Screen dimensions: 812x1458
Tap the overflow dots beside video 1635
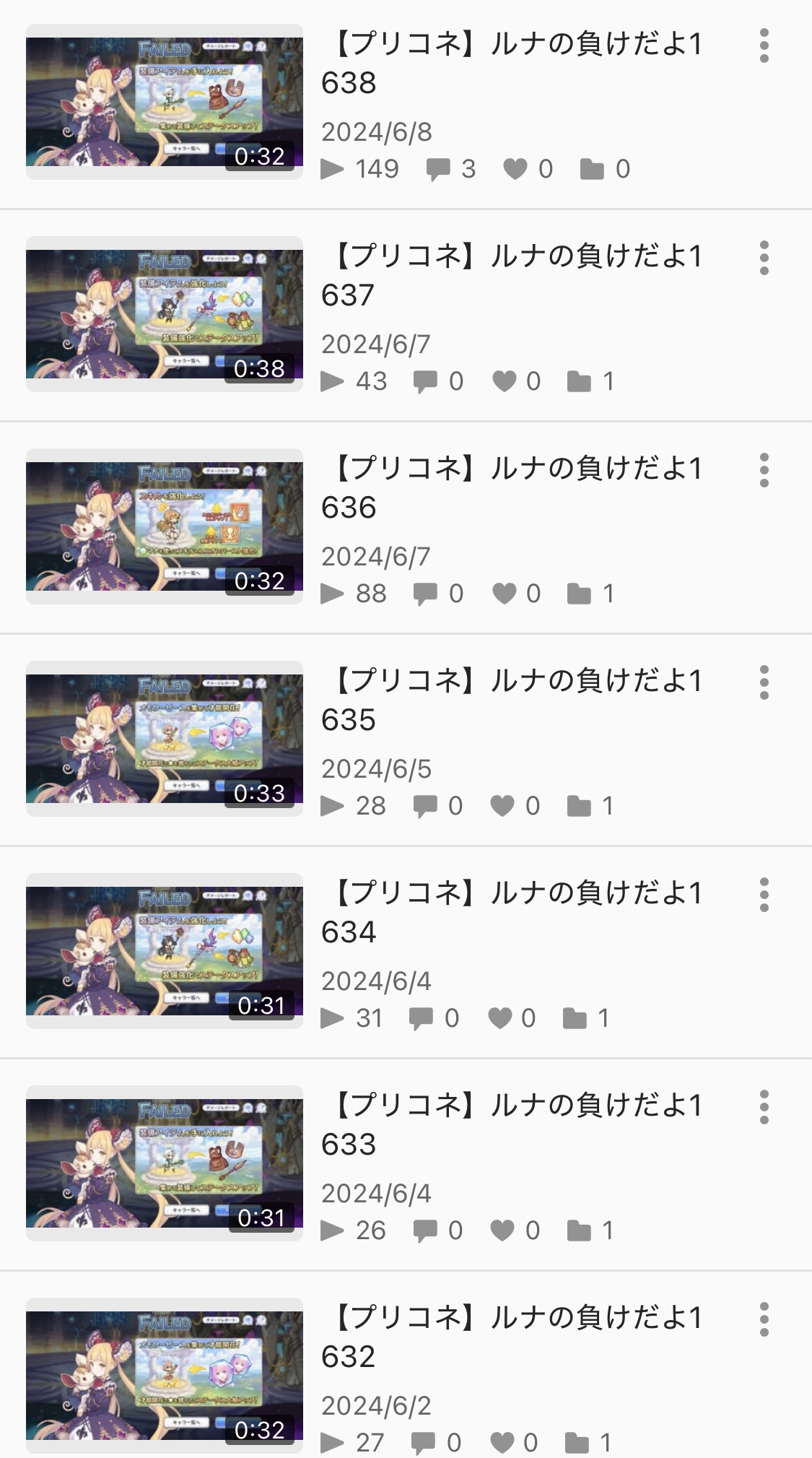click(764, 683)
